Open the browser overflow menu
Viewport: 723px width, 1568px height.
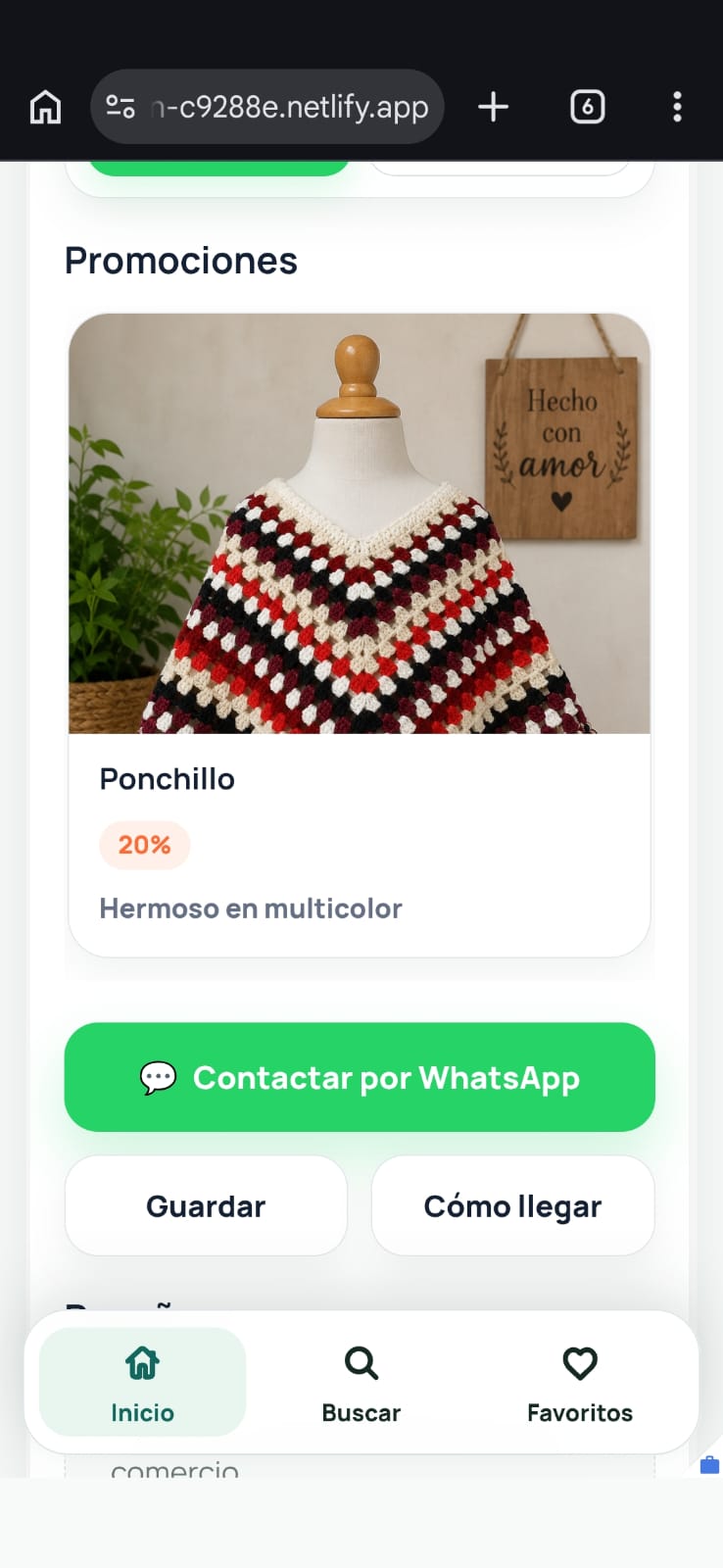(x=677, y=107)
